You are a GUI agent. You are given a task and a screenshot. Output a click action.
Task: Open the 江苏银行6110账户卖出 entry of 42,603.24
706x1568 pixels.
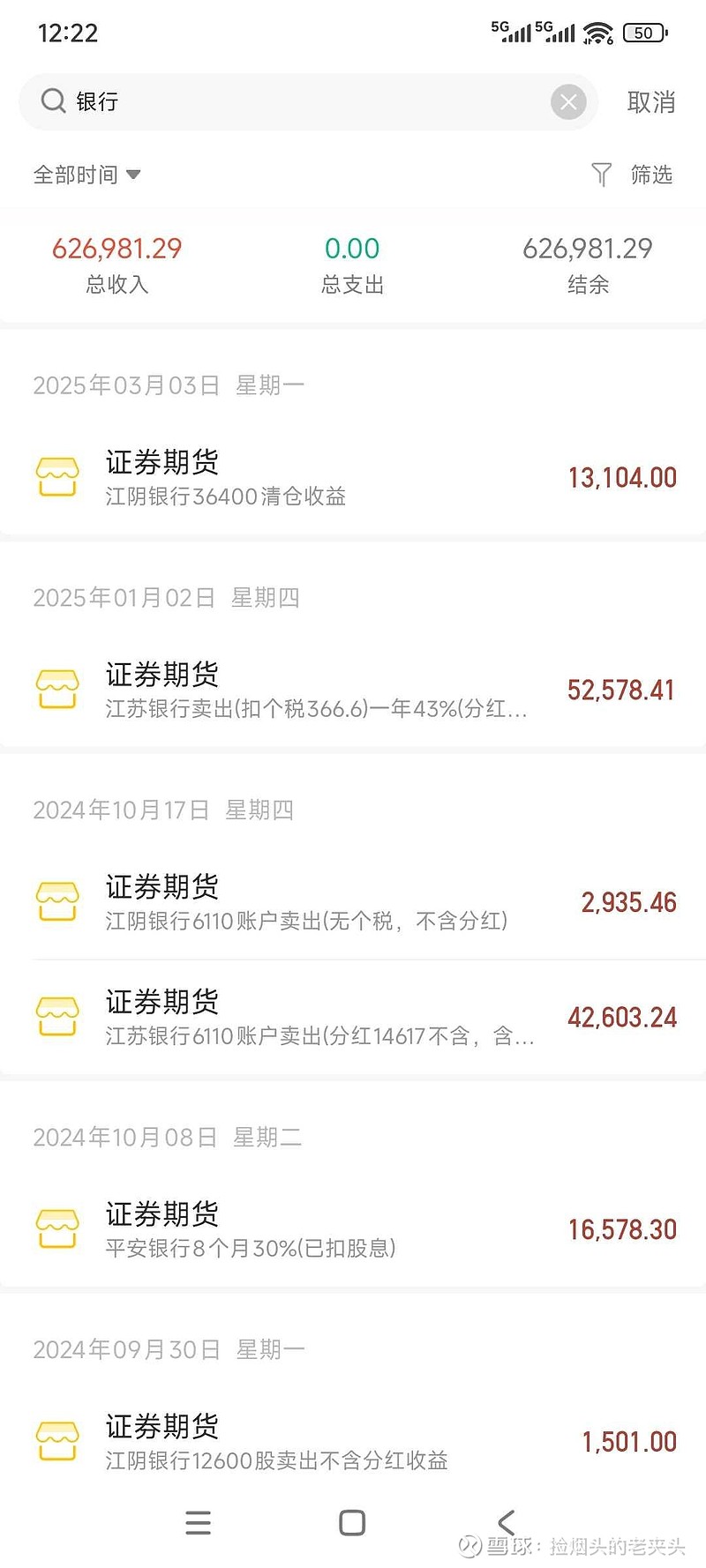click(x=353, y=1017)
